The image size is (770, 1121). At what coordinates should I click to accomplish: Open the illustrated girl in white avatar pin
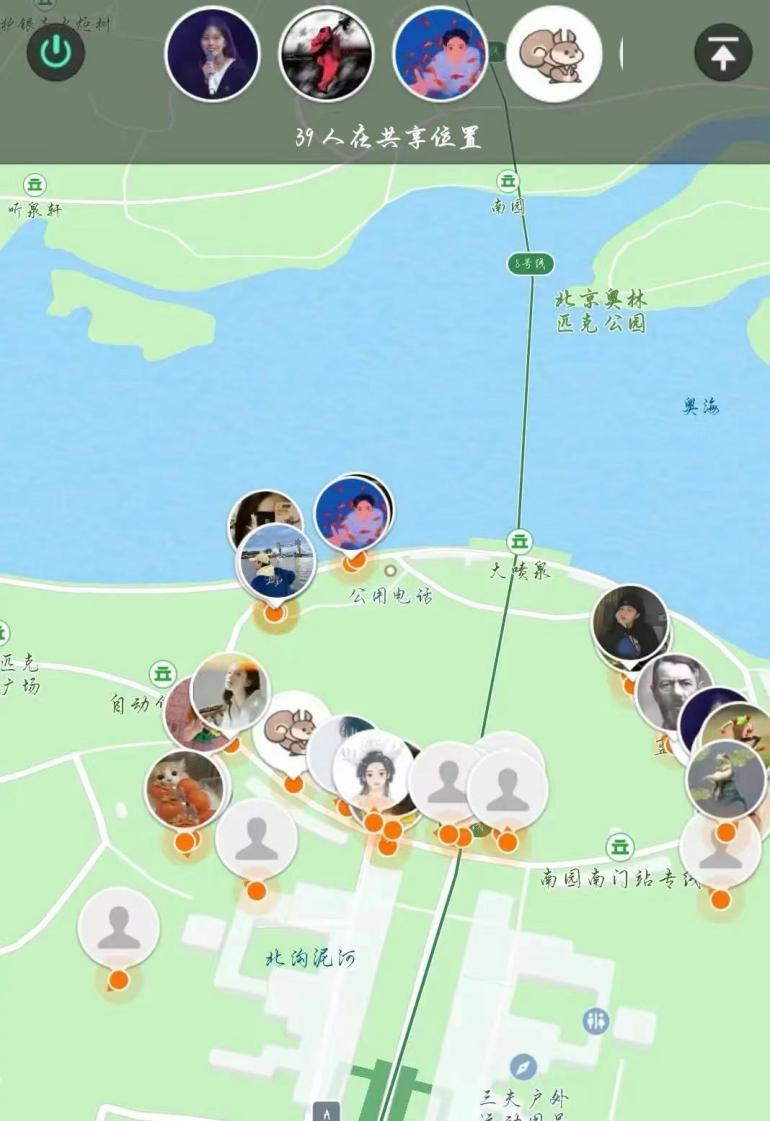(372, 770)
